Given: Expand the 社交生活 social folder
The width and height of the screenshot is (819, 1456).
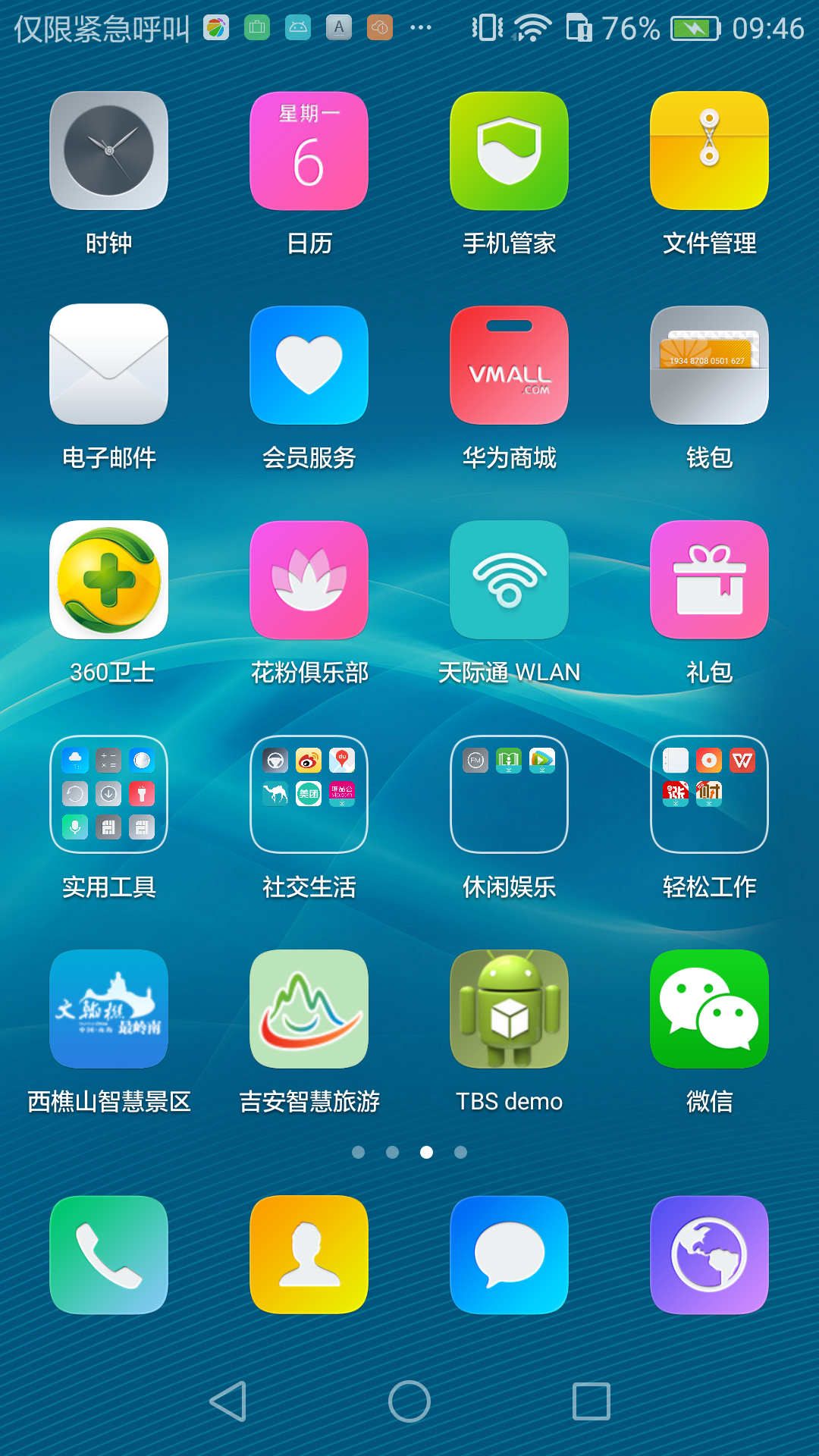Looking at the screenshot, I should click(309, 794).
